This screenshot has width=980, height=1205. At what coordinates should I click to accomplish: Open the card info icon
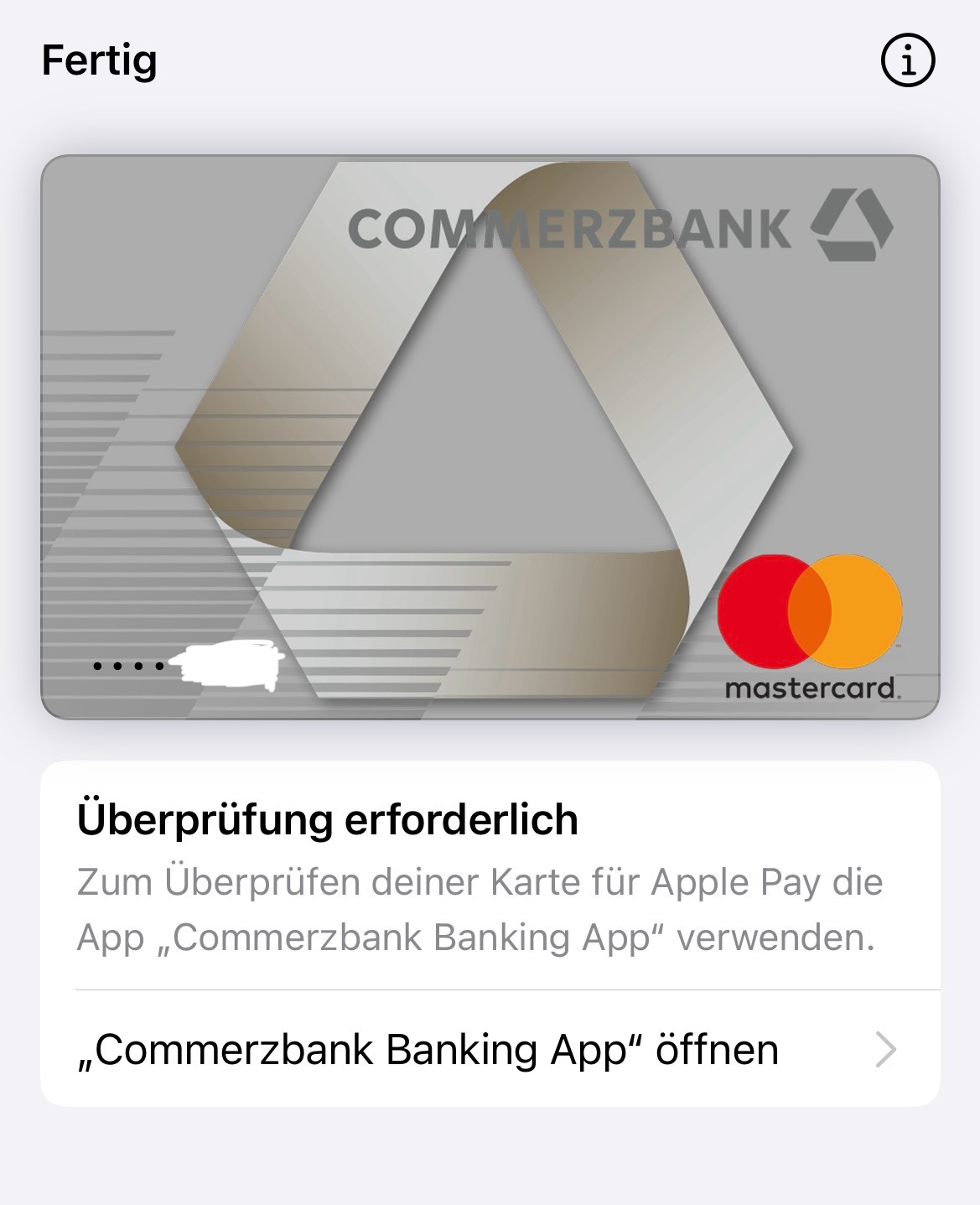907,60
